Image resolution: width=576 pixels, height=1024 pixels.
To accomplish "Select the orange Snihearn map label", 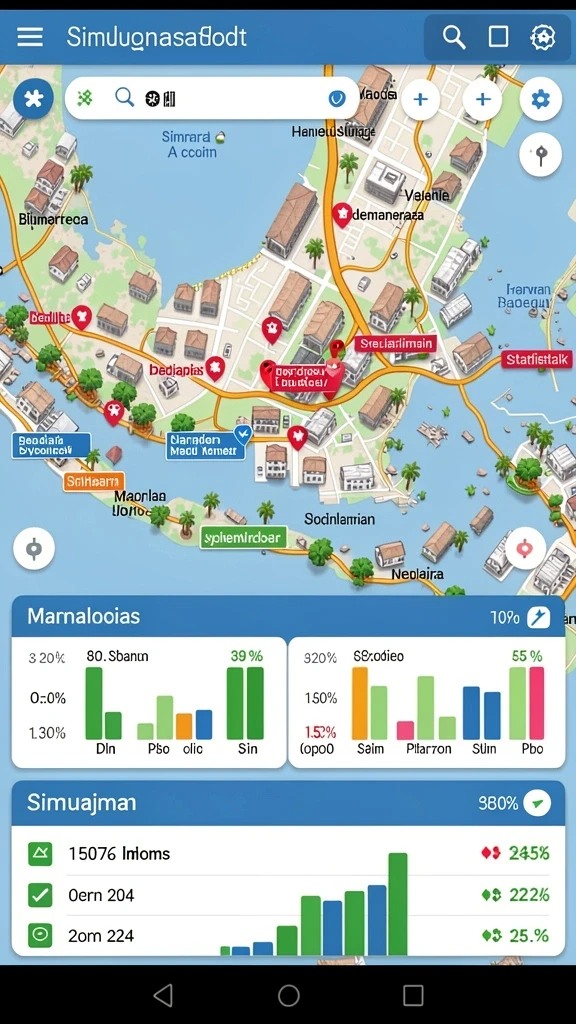I will (94, 482).
